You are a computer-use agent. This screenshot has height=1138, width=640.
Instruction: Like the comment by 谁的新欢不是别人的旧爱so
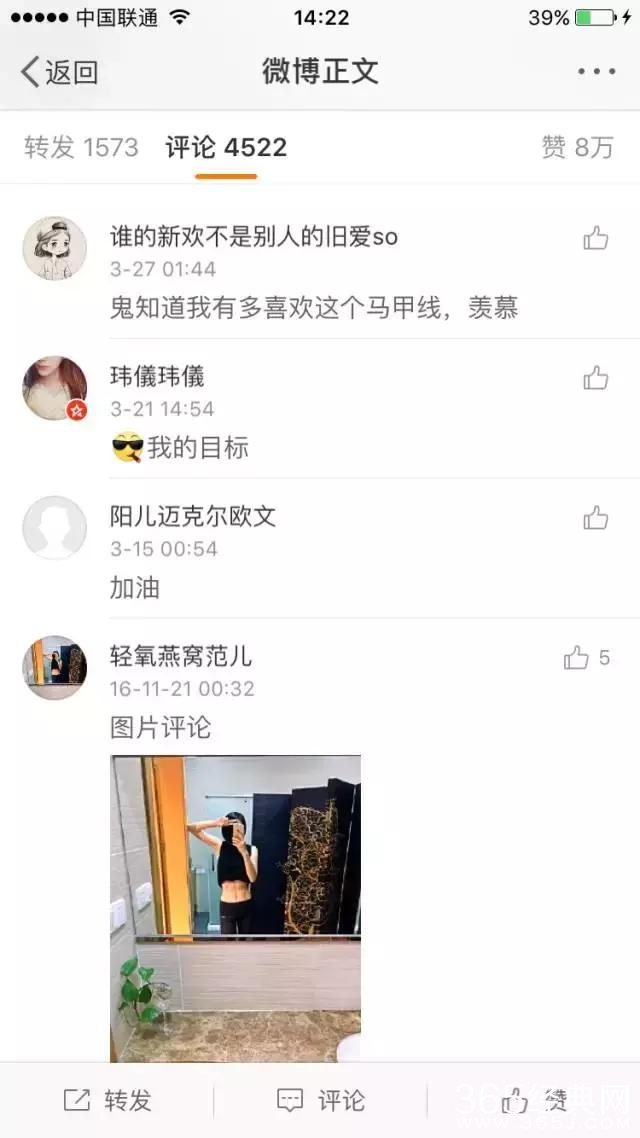coord(596,238)
